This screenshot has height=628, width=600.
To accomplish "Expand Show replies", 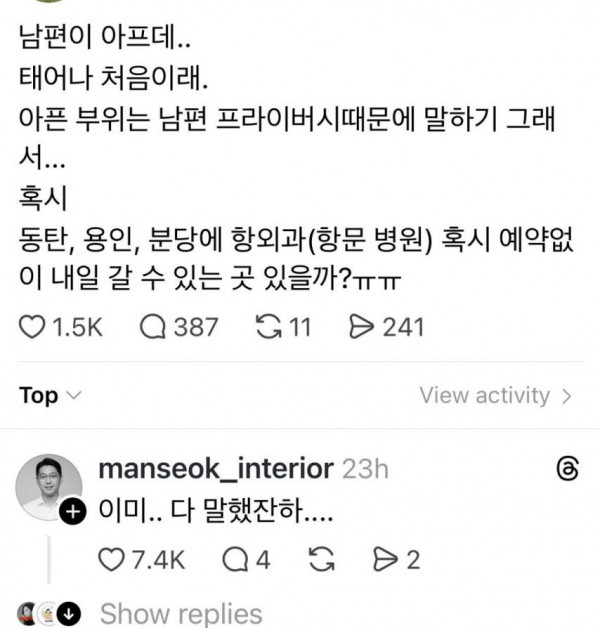I will (181, 613).
